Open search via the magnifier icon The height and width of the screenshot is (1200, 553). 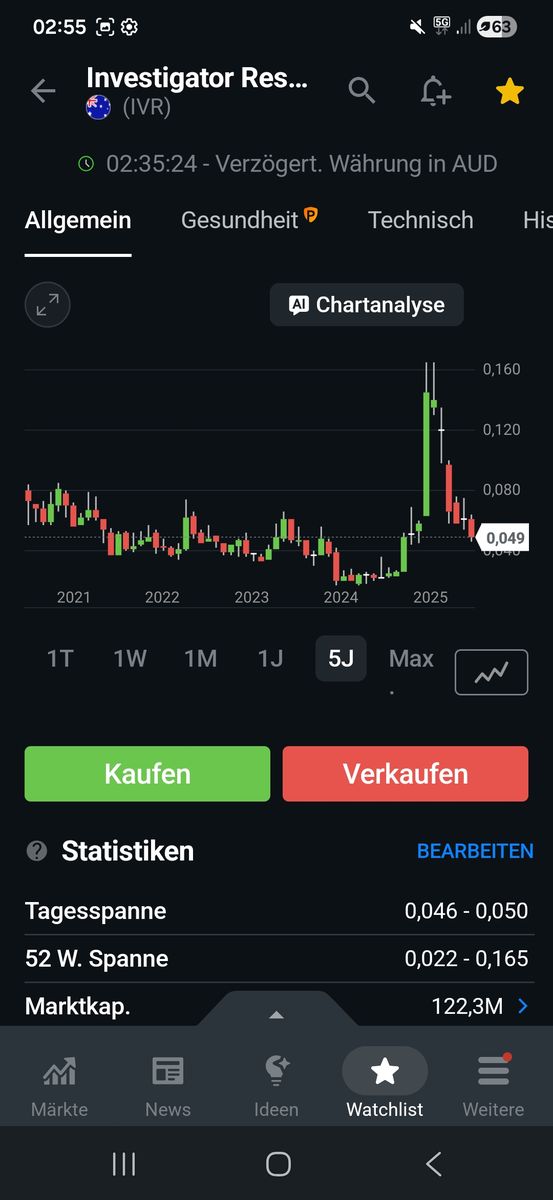[x=362, y=91]
